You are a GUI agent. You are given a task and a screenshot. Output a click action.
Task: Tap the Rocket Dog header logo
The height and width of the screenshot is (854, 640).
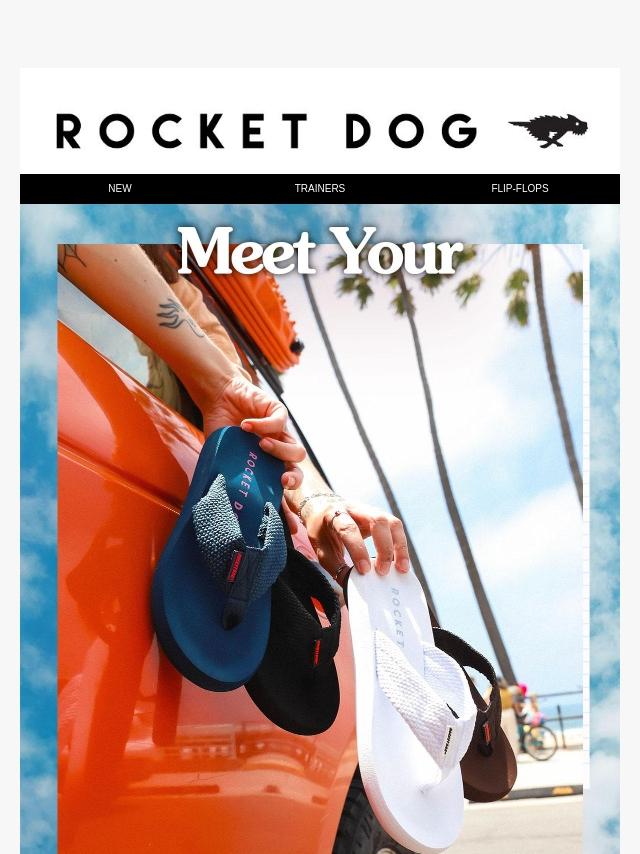[x=321, y=131]
